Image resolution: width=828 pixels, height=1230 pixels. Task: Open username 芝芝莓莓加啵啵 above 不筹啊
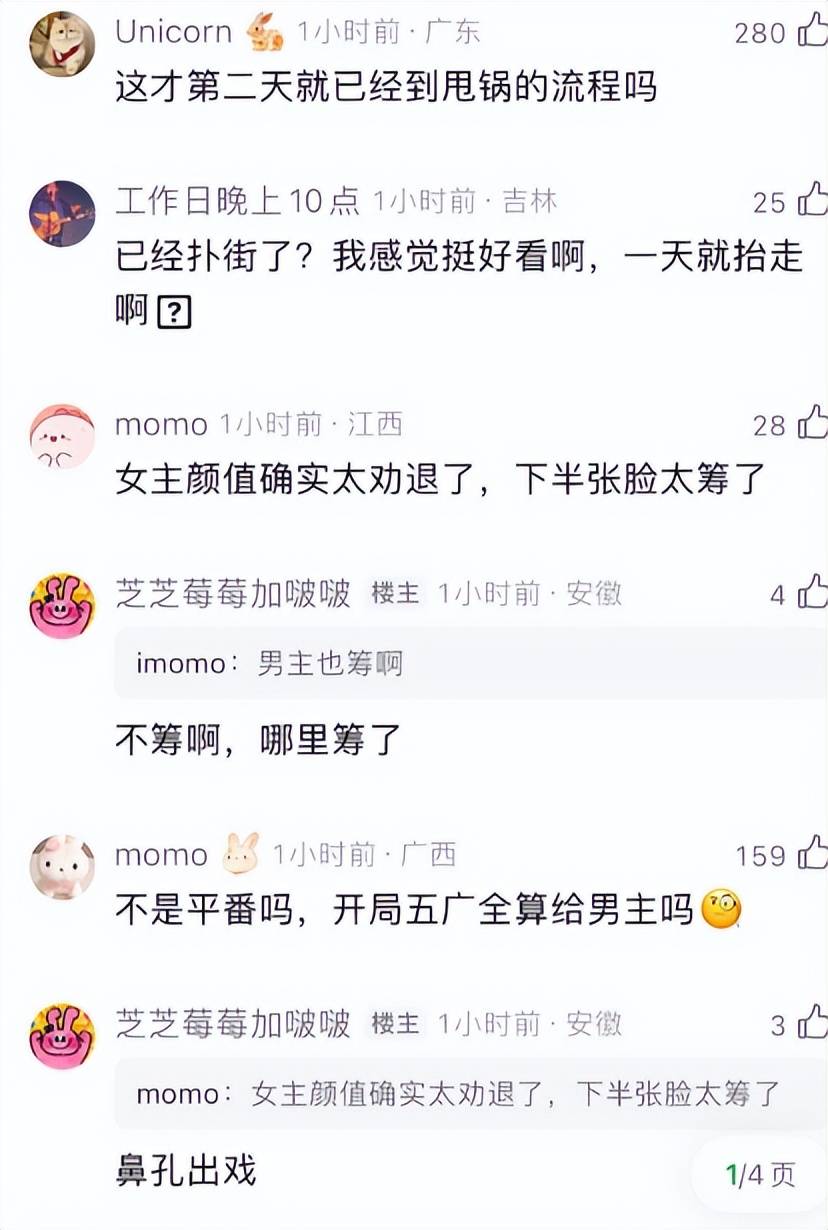click(232, 594)
